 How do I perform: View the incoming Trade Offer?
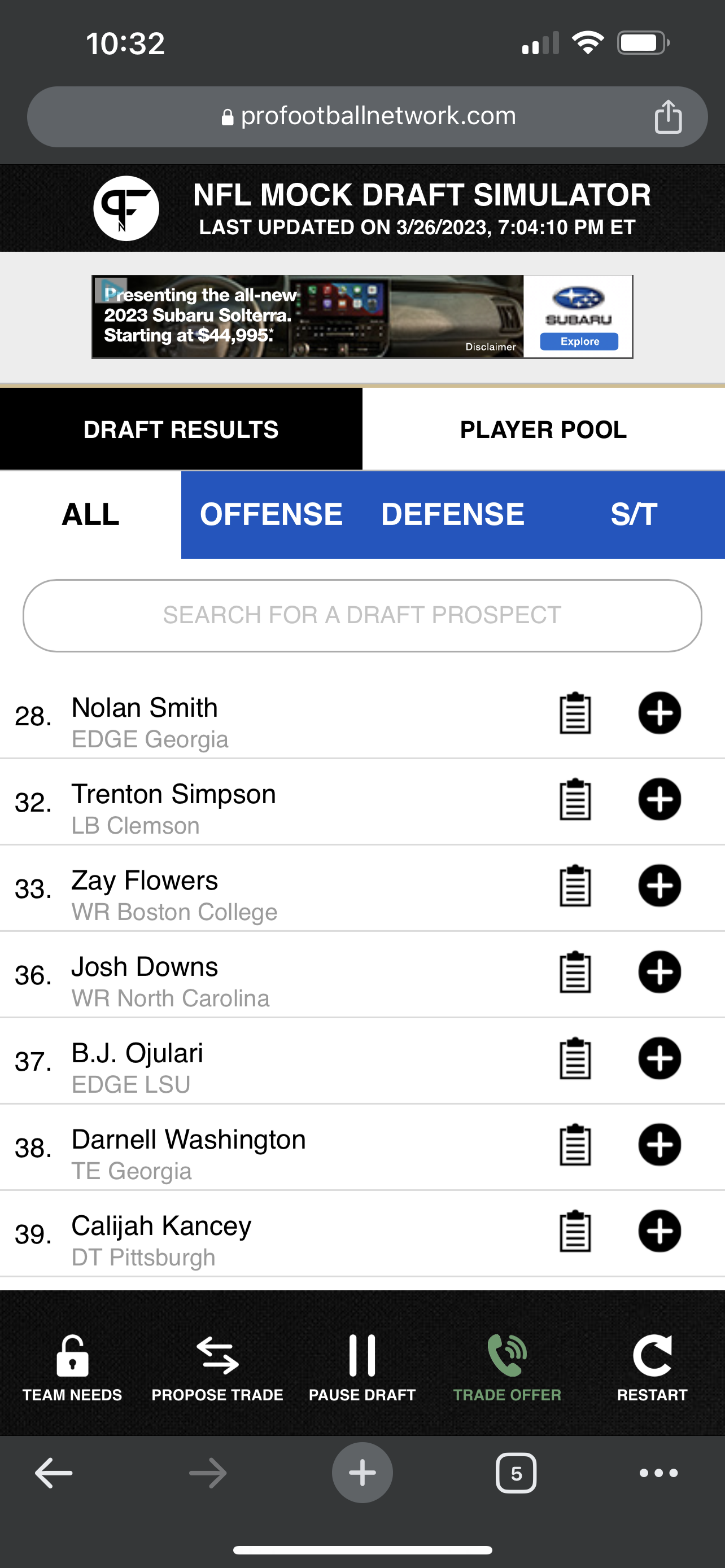tap(507, 1368)
